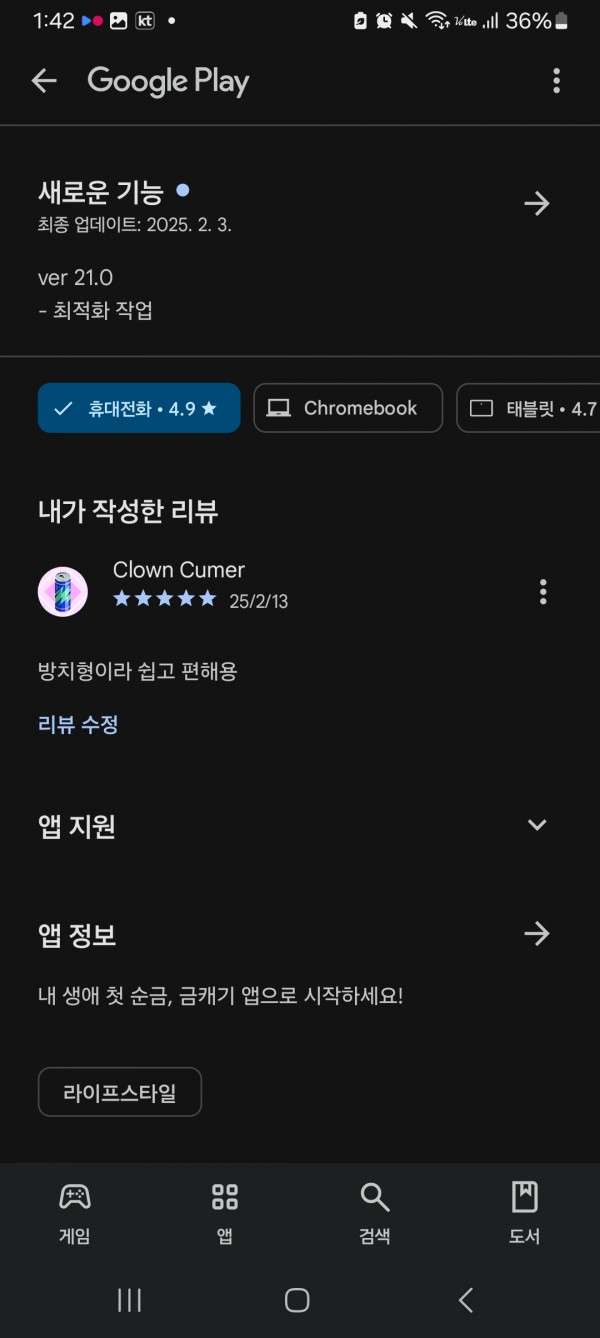Switch to the 게임 tab
600x1338 pixels.
(75, 1212)
